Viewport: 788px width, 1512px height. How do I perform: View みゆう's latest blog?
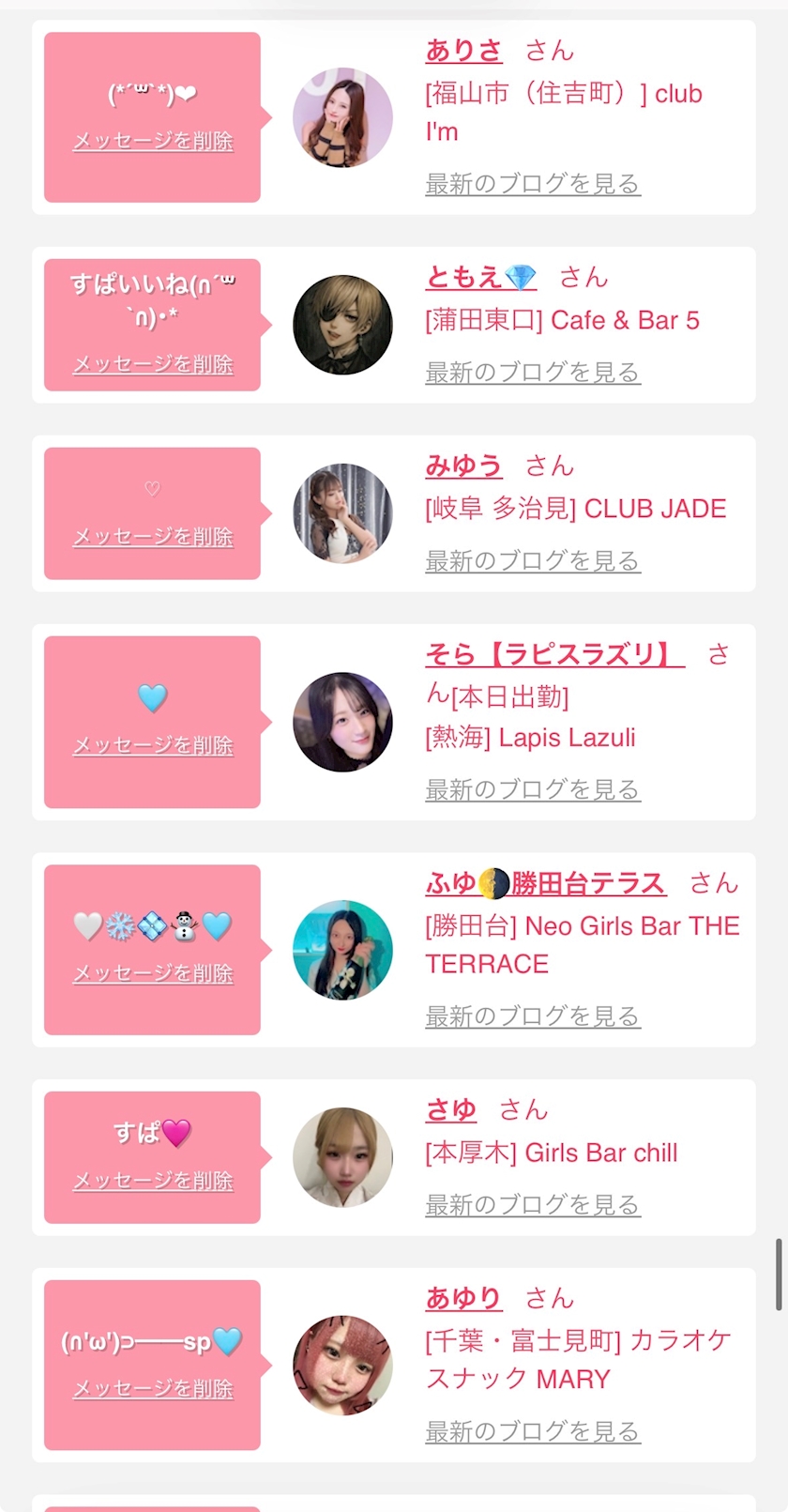pos(532,561)
